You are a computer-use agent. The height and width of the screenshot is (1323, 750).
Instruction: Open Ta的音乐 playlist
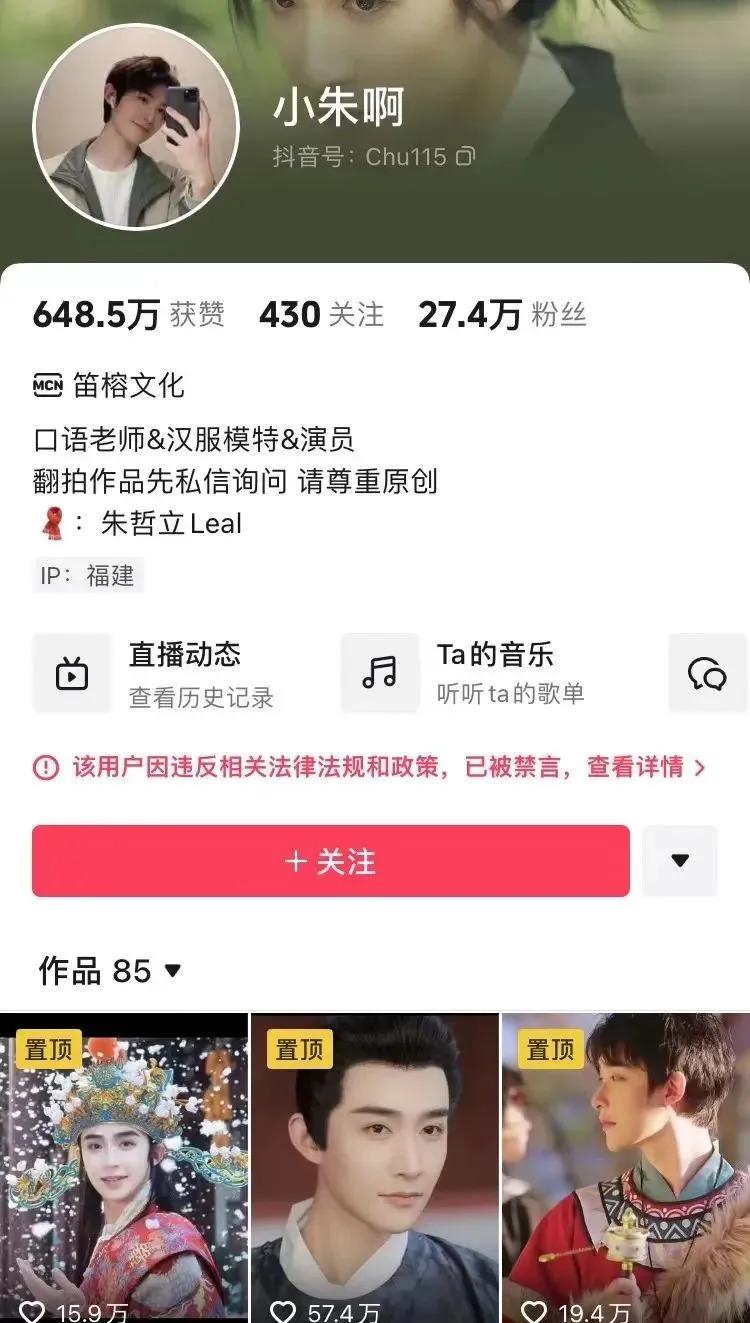[465, 673]
